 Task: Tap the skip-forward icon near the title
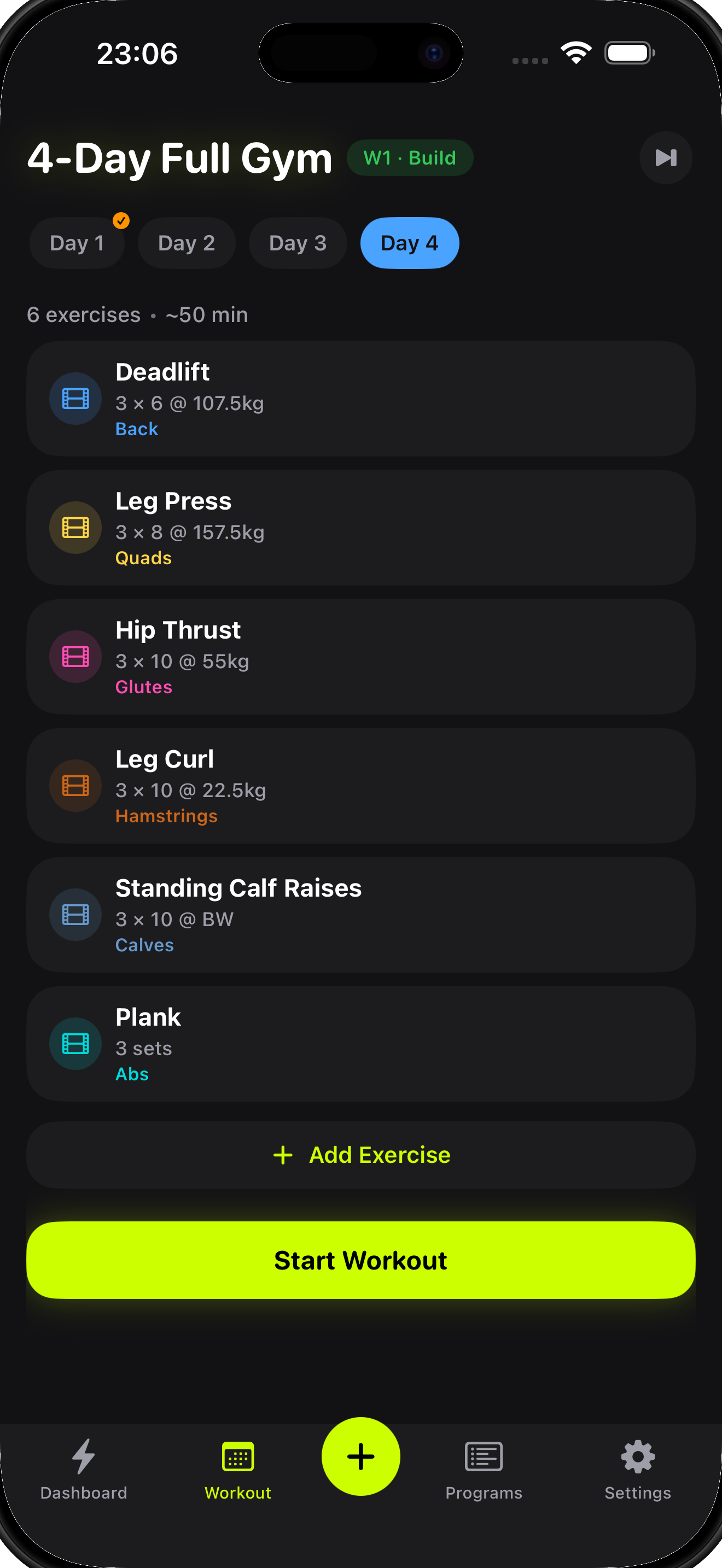pos(665,157)
